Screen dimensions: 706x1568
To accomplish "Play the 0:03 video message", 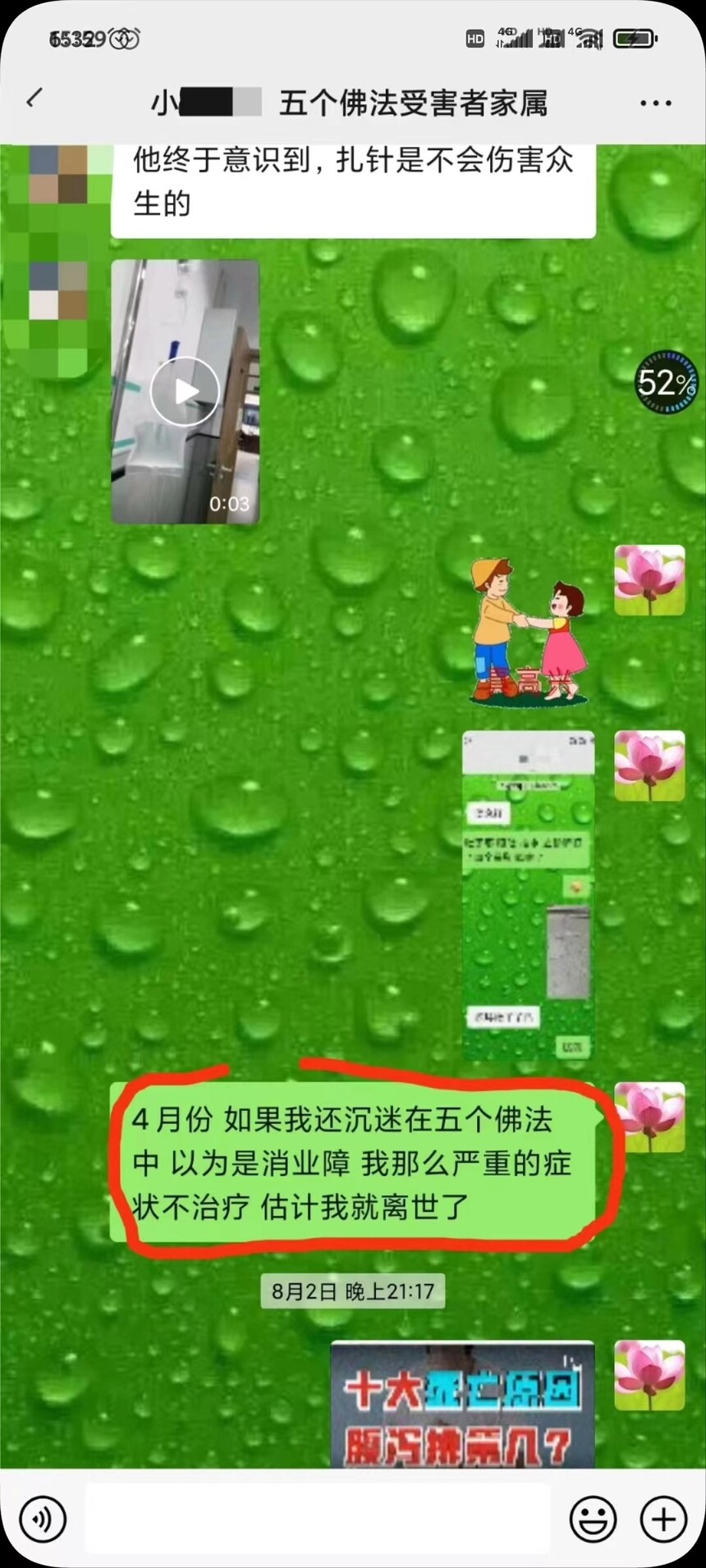I will pos(186,391).
